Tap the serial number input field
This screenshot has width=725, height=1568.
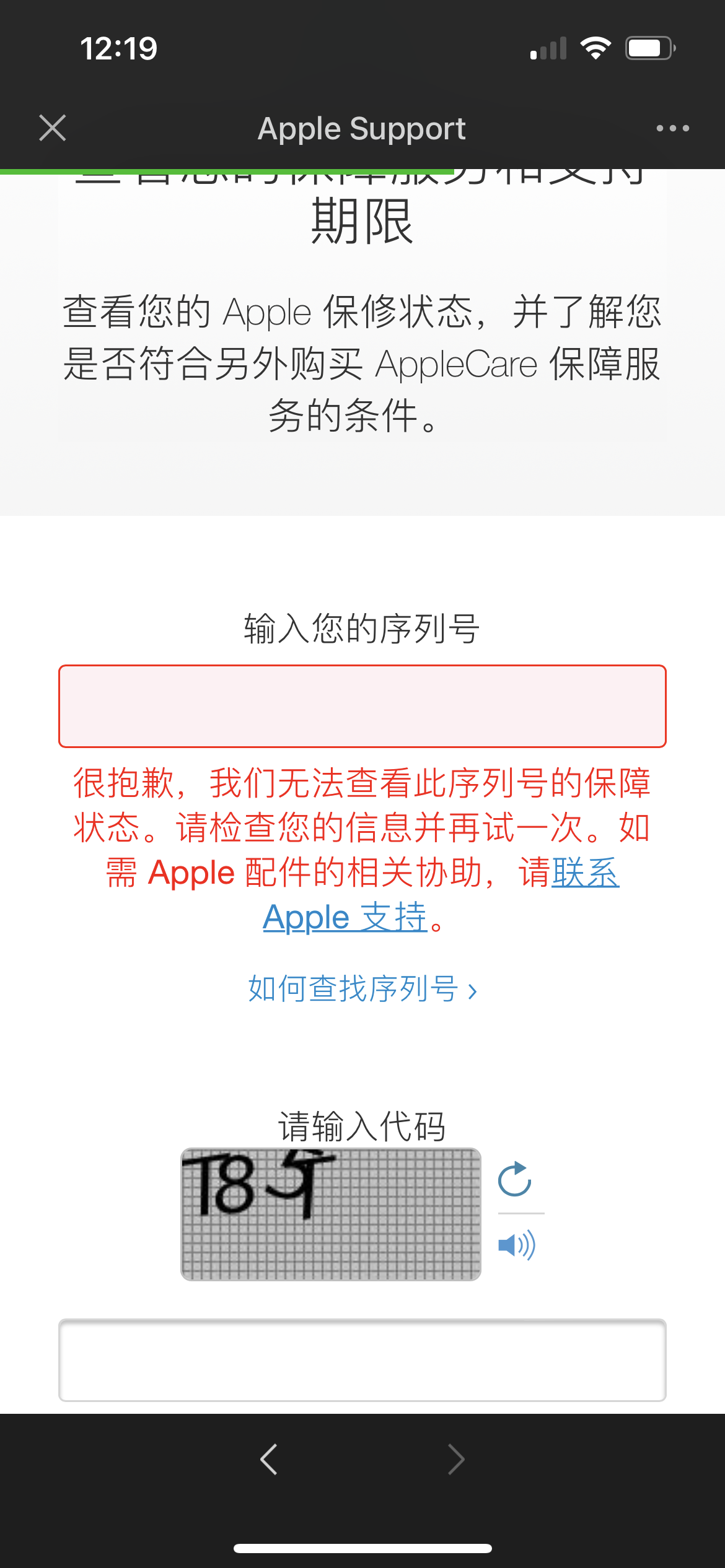click(362, 706)
